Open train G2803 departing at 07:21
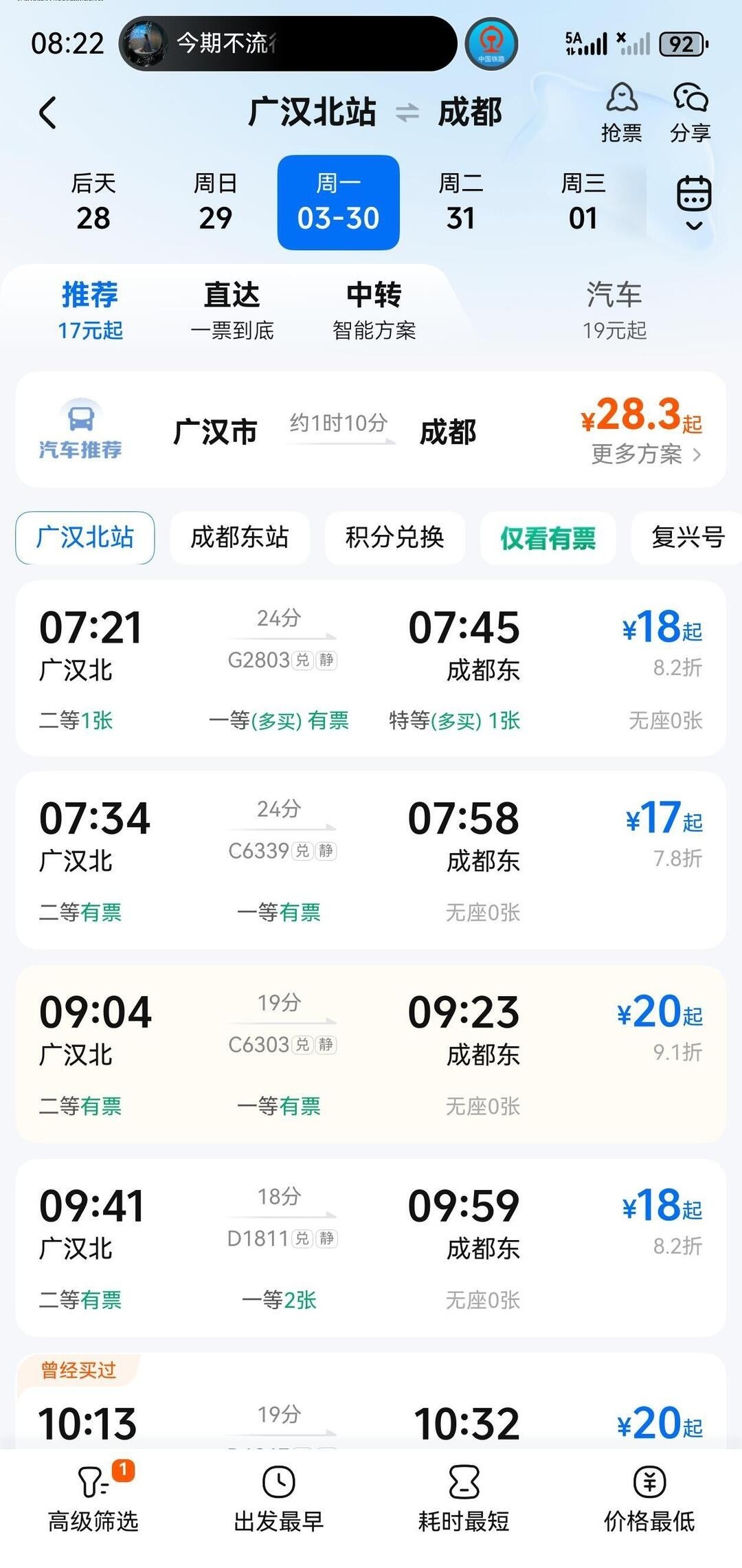 click(371, 668)
